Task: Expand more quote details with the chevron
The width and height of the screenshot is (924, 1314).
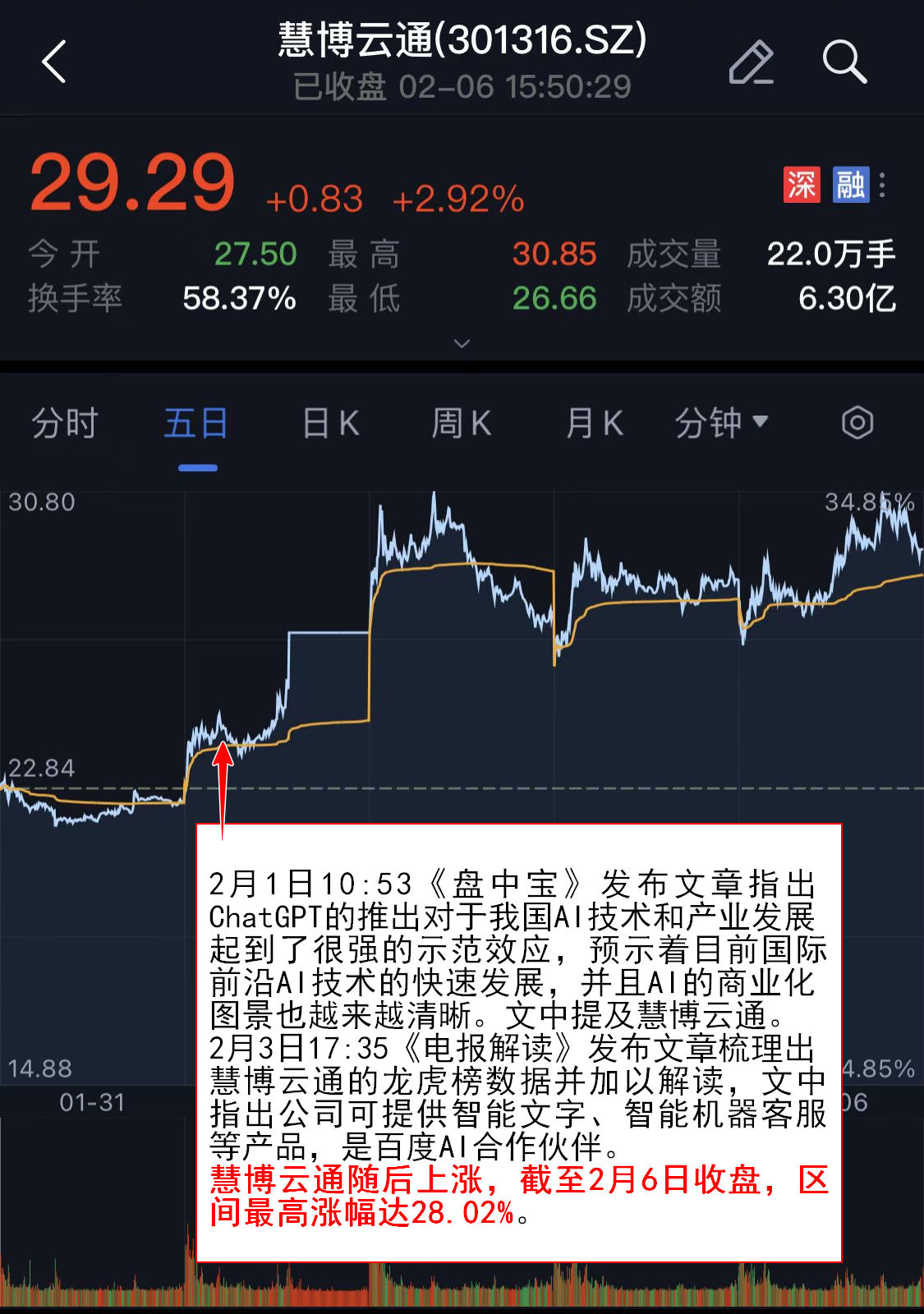Action: coord(462,343)
